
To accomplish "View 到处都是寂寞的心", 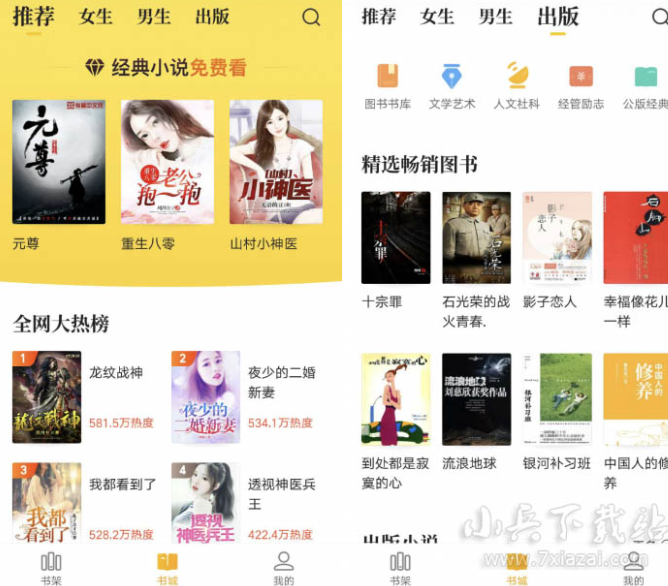I will 395,399.
